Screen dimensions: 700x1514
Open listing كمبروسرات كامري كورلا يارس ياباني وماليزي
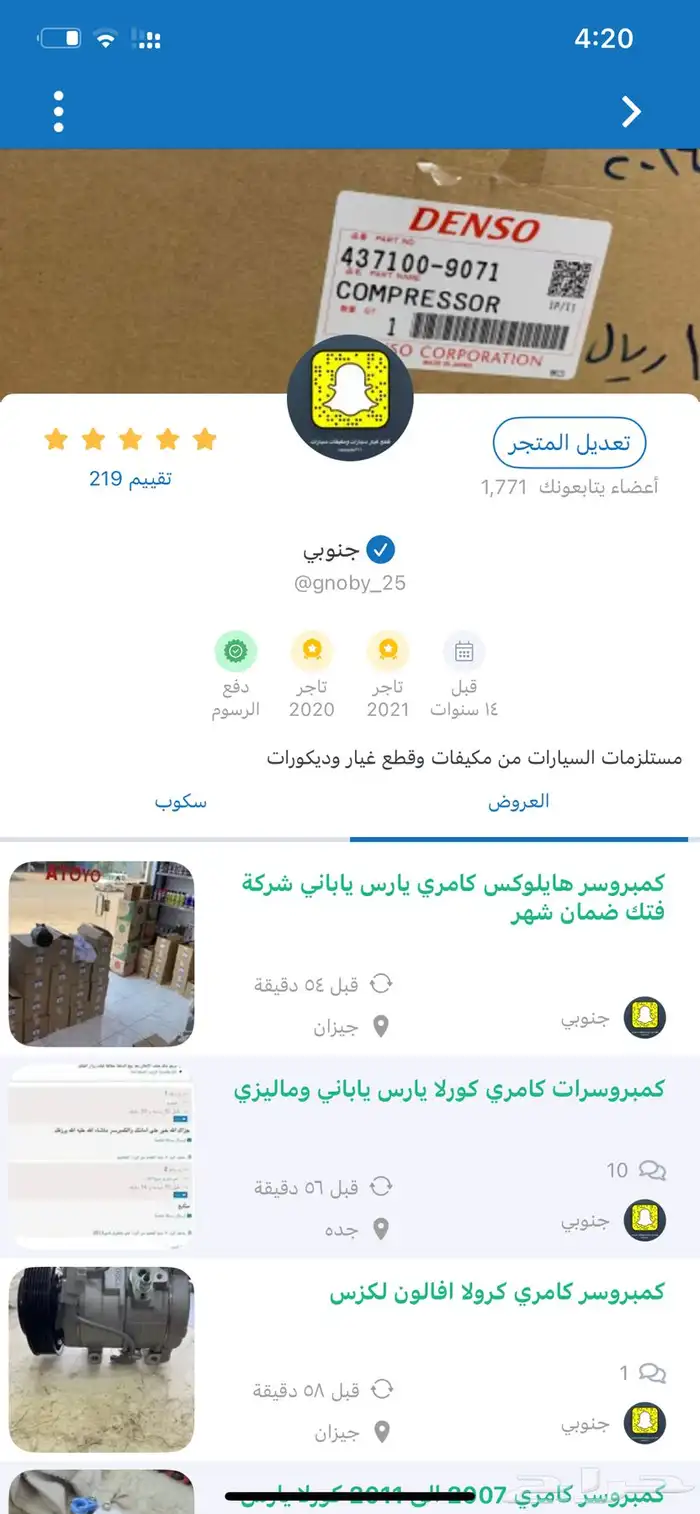pyautogui.click(x=449, y=1089)
